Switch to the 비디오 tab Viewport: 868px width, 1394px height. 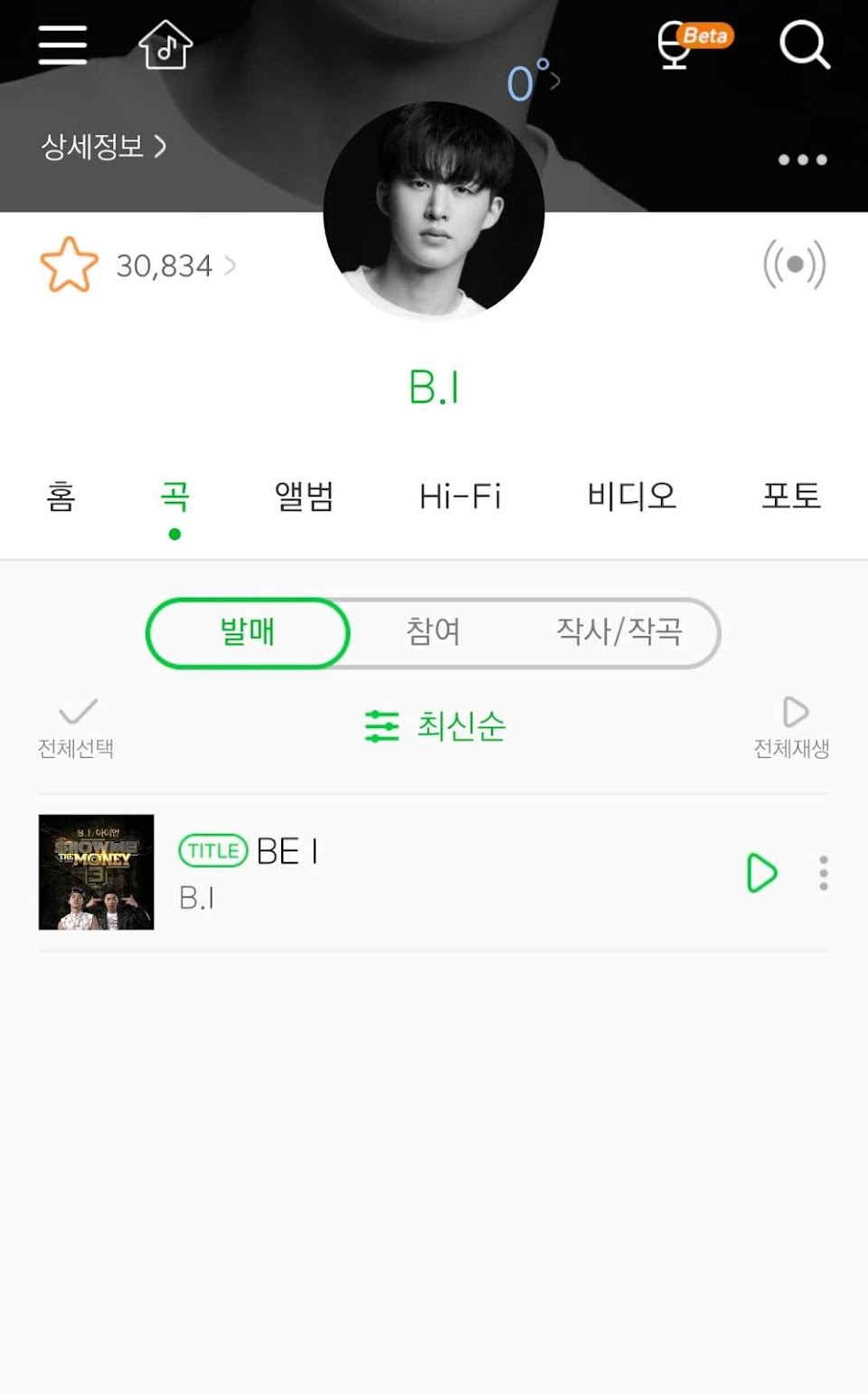[631, 496]
